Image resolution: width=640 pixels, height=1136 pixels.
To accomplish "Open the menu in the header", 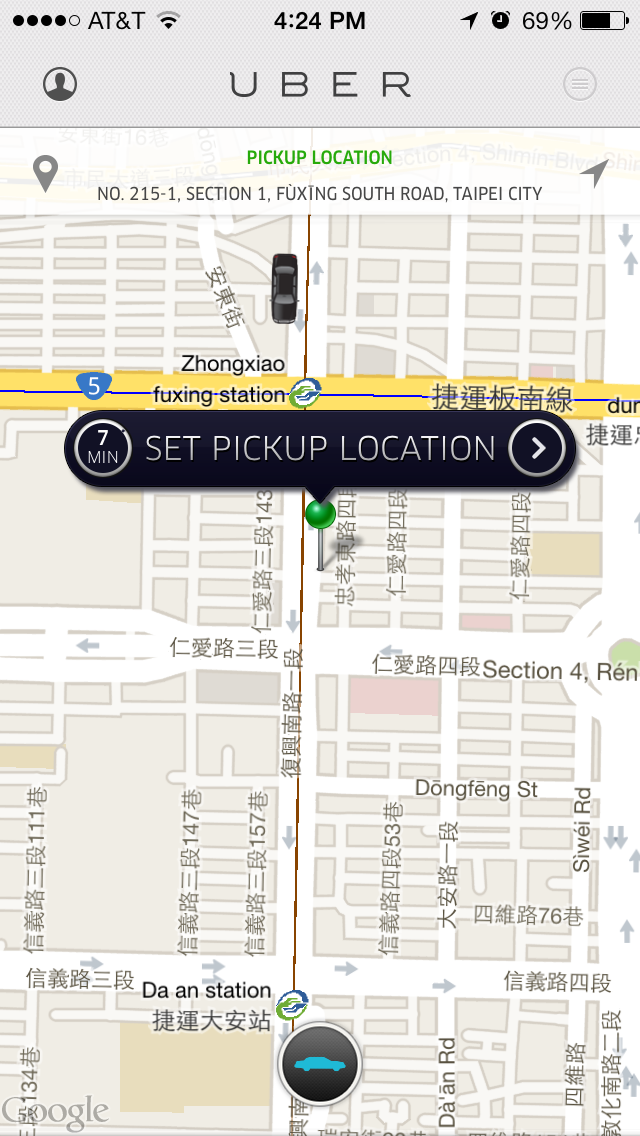I will [x=580, y=84].
